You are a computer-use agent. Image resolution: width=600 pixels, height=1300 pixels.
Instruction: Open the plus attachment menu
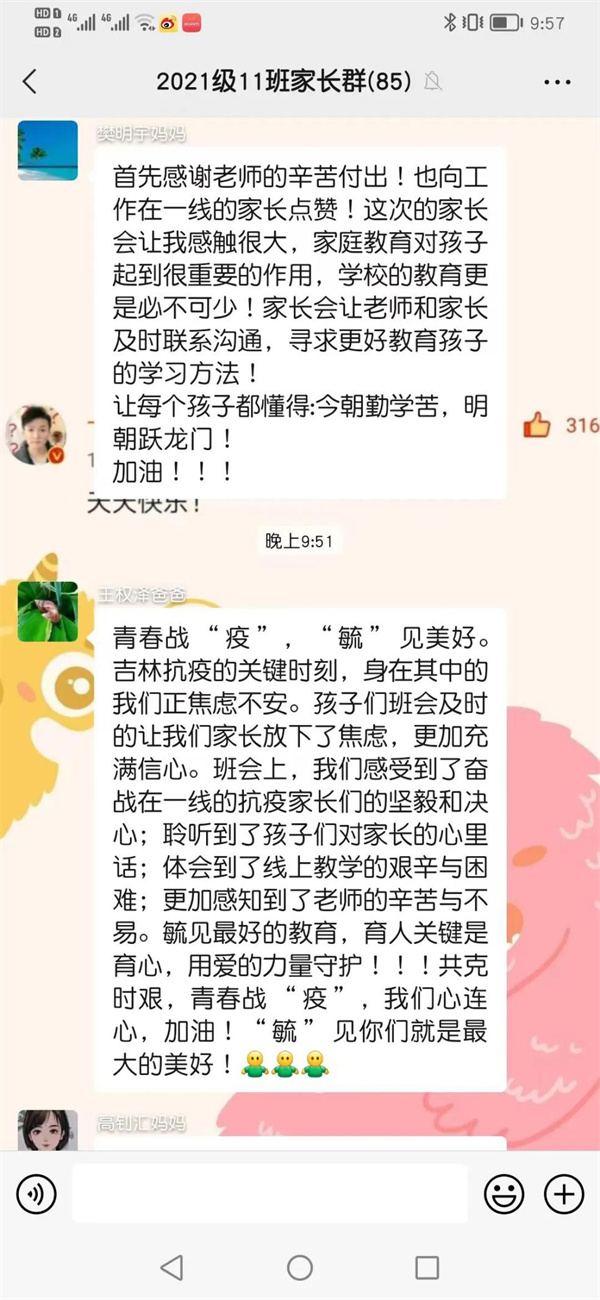coord(563,1193)
